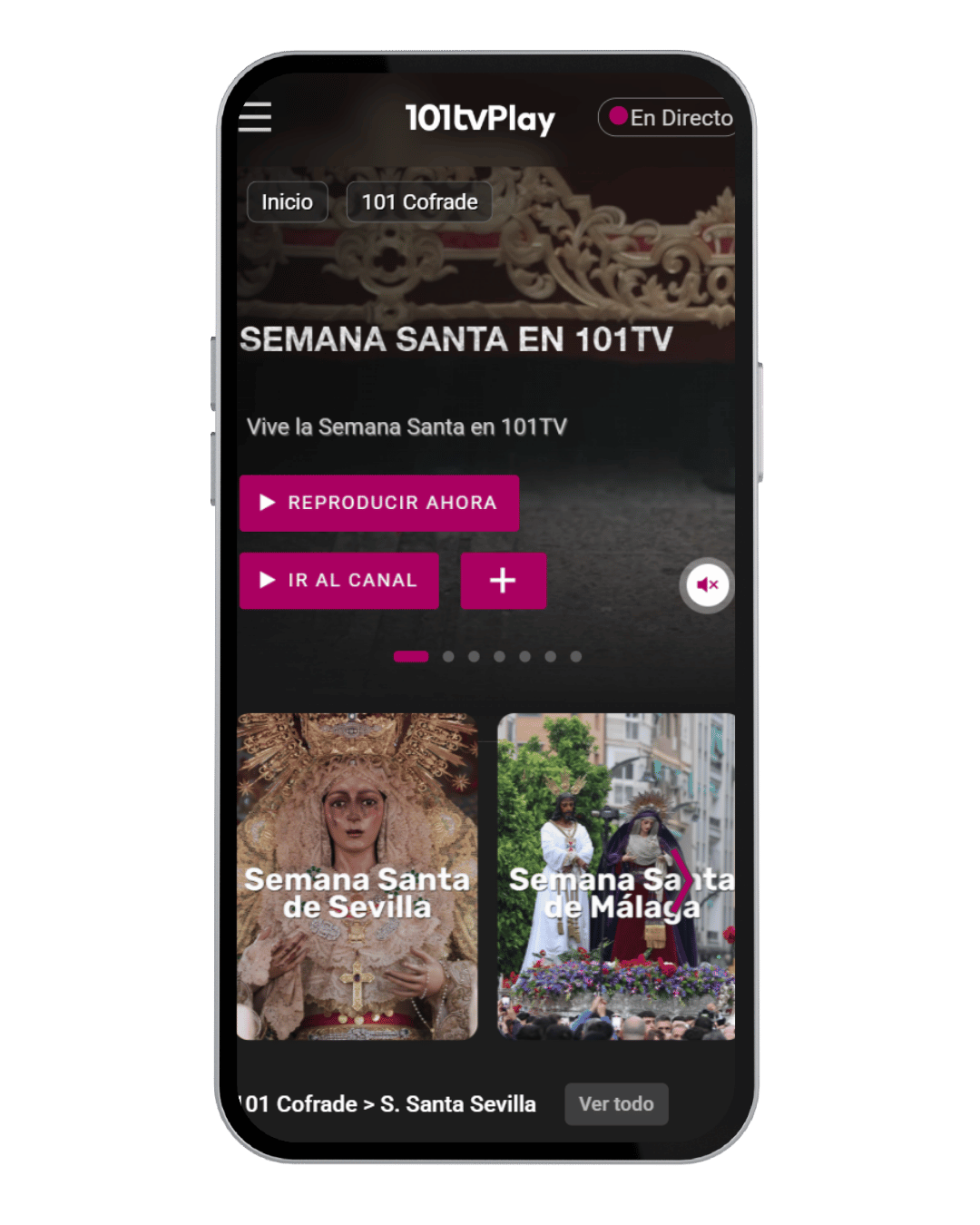The height and width of the screenshot is (1225, 980).
Task: Go to the Inicio breadcrumb
Action: [287, 201]
